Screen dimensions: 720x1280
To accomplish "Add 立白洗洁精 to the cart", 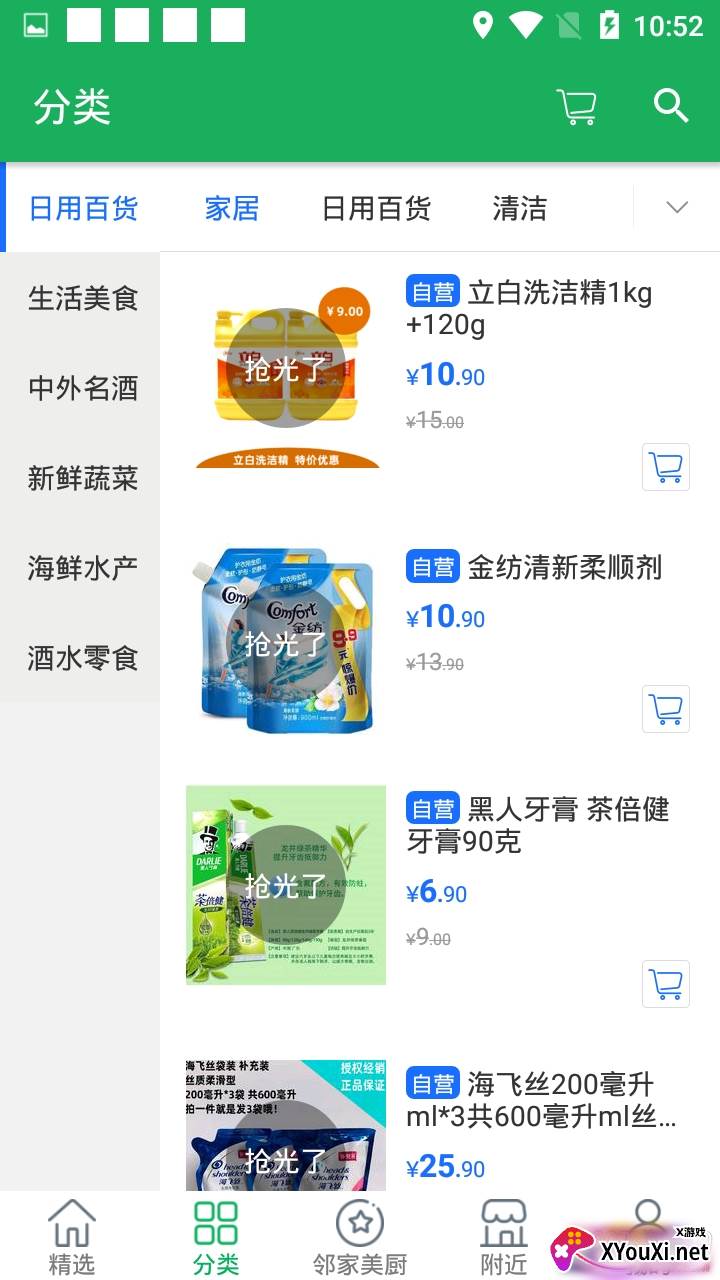I will [x=666, y=467].
